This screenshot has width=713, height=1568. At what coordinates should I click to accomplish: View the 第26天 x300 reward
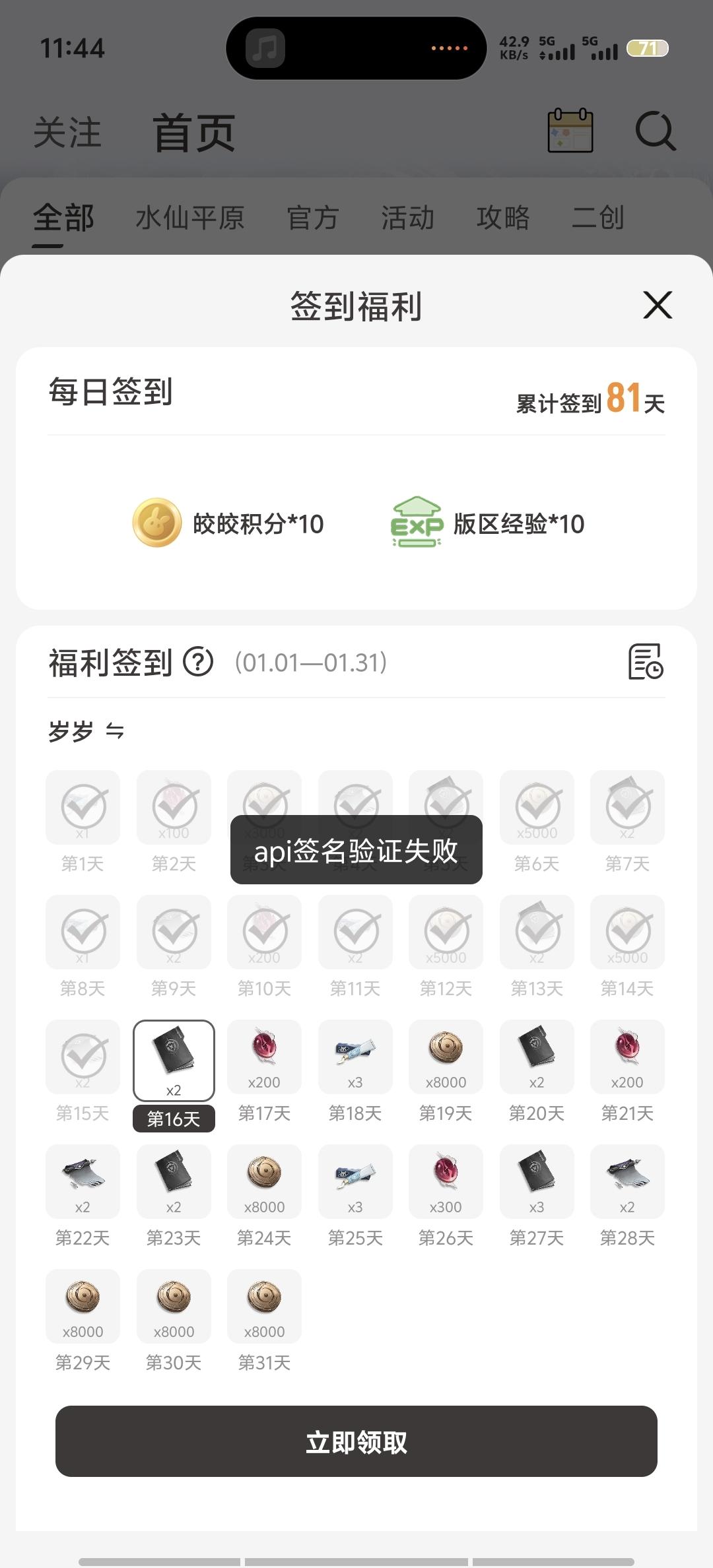tap(446, 1182)
